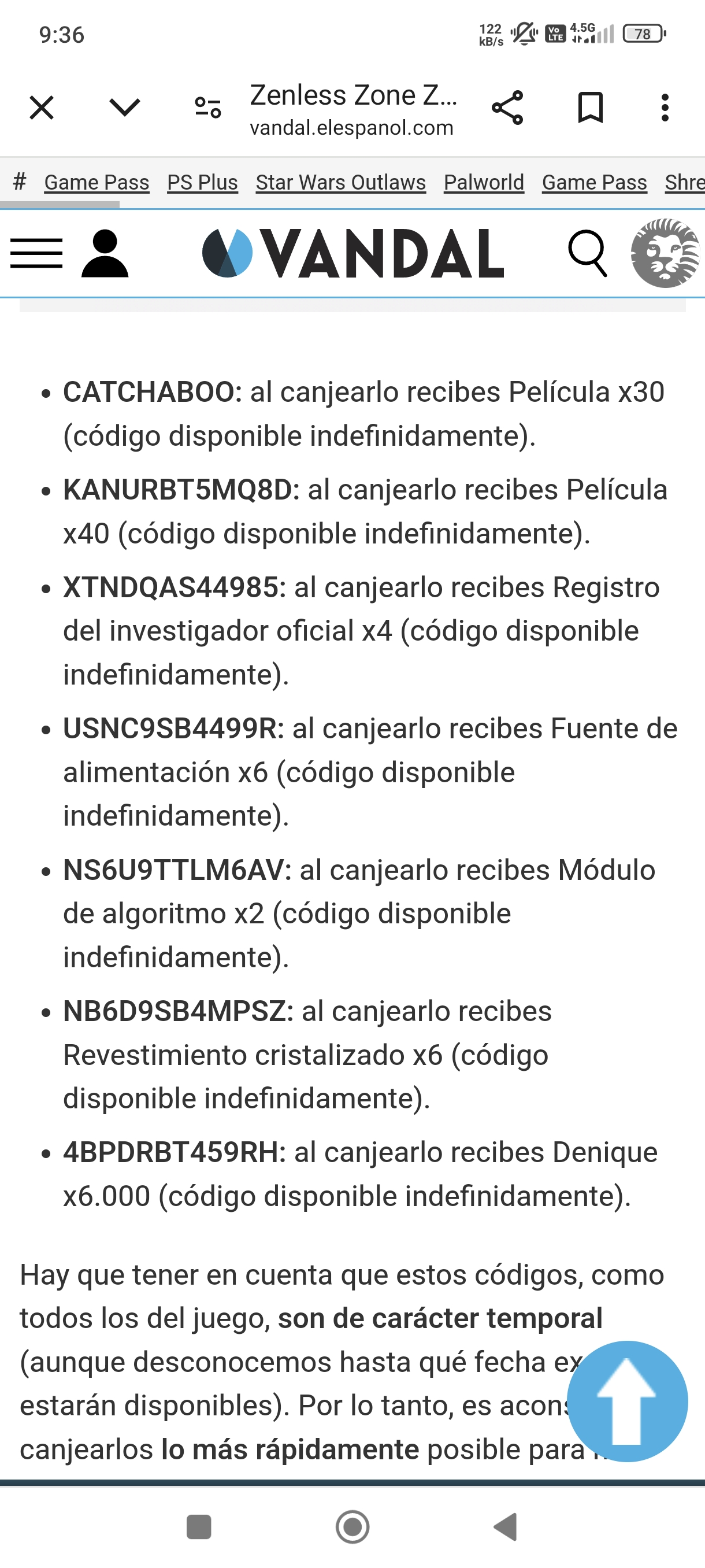Screen dimensions: 705x1568
Task: Go back using the system back button
Action: [506, 1526]
